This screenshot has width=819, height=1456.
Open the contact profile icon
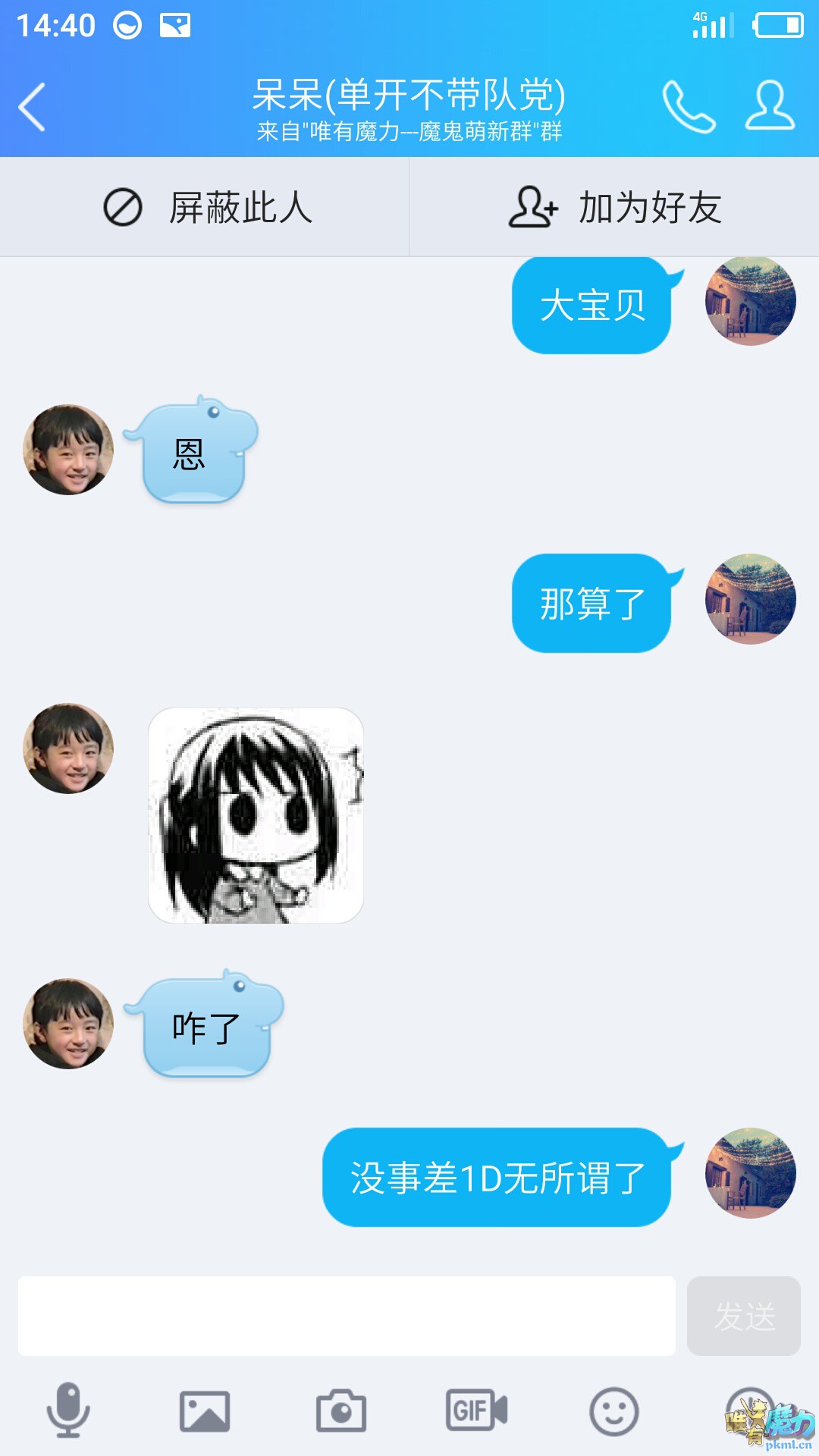(x=770, y=107)
